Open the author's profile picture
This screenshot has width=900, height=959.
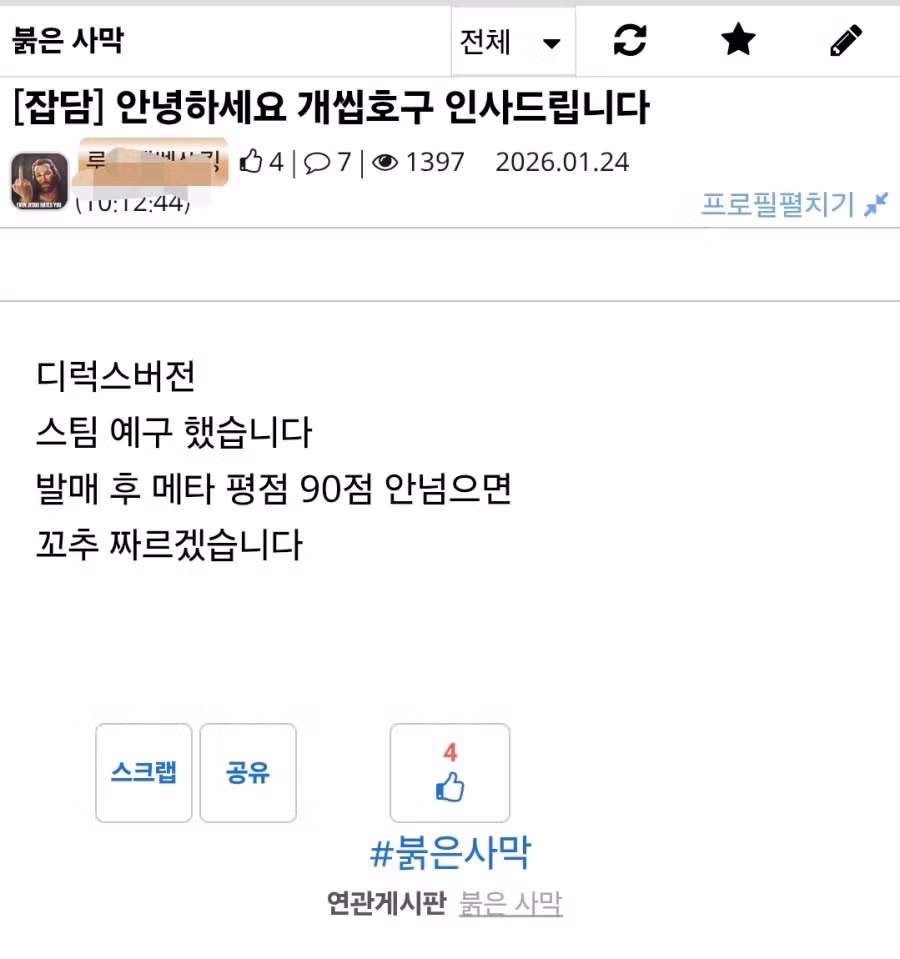[39, 181]
